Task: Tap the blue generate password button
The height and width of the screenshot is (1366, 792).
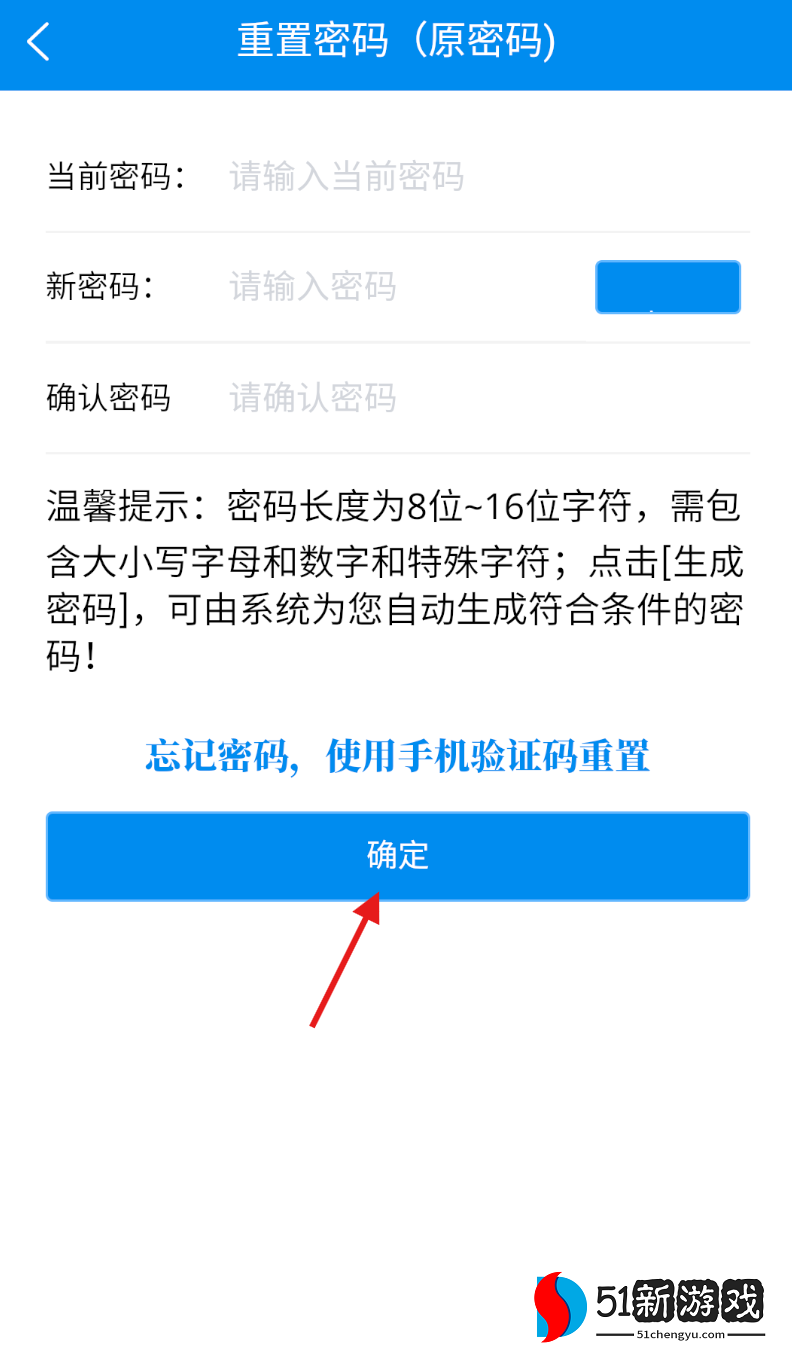Action: point(667,287)
